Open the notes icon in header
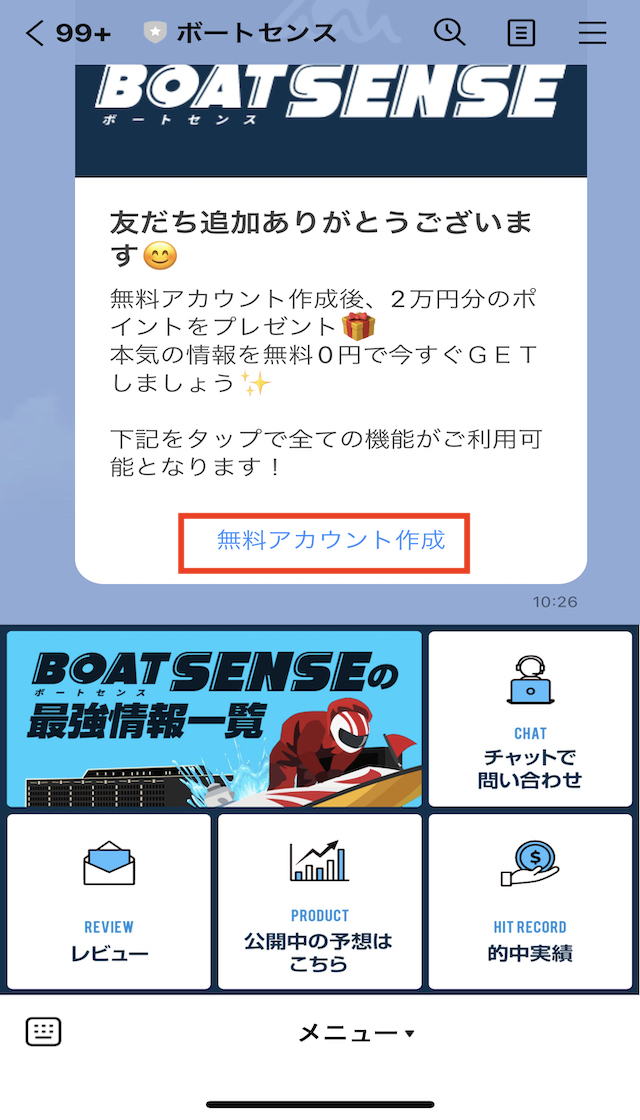This screenshot has height=1120, width=640. coord(521,33)
